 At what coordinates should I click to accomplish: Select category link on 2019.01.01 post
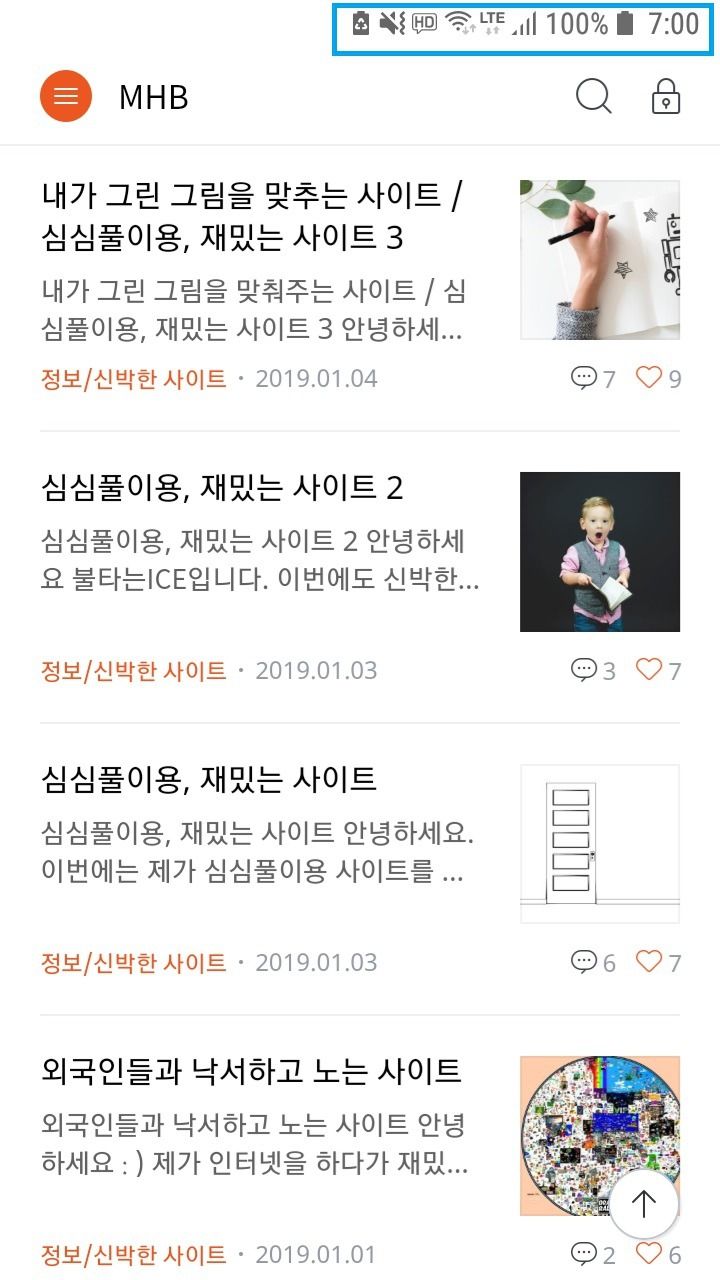click(133, 1254)
